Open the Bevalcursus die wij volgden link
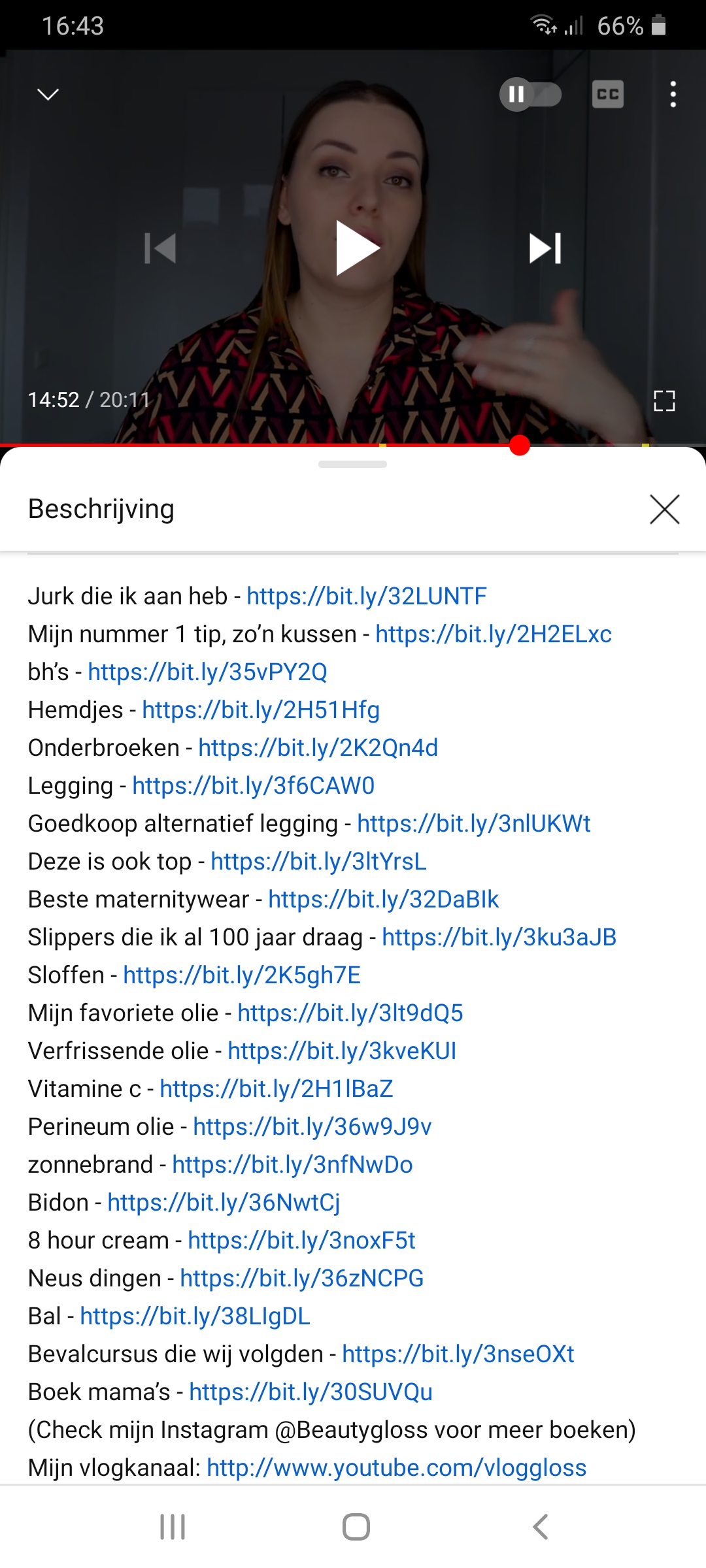 (458, 1354)
